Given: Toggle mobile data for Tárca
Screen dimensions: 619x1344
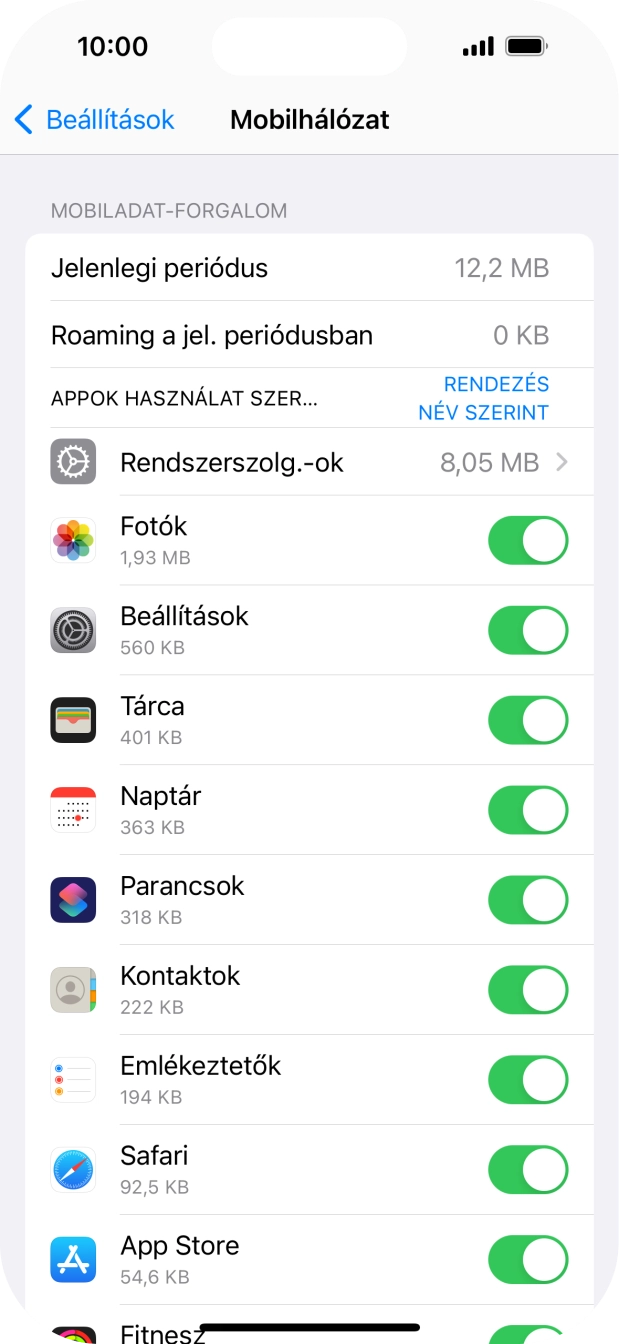Looking at the screenshot, I should (x=527, y=721).
